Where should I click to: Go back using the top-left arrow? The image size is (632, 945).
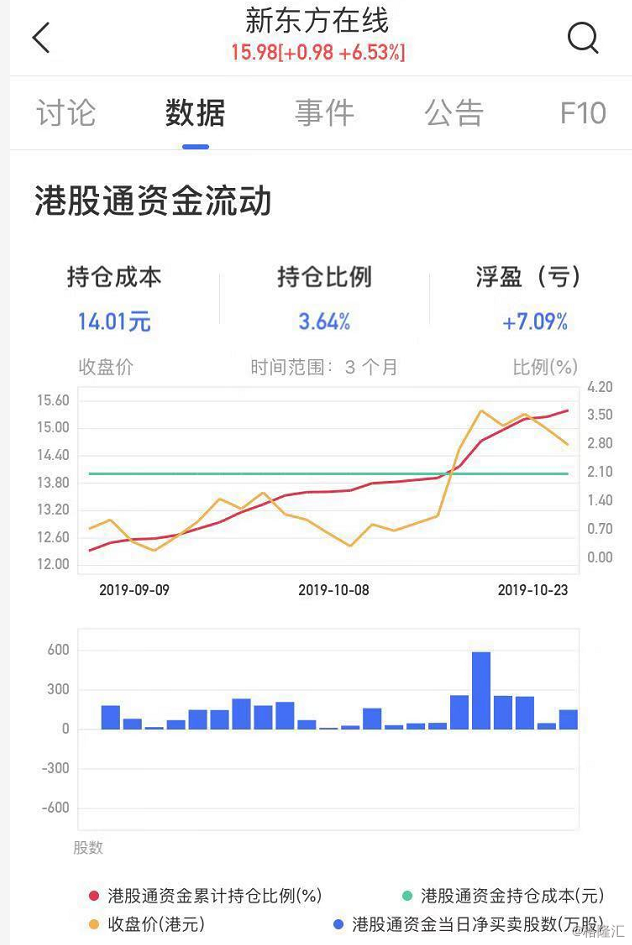click(41, 38)
